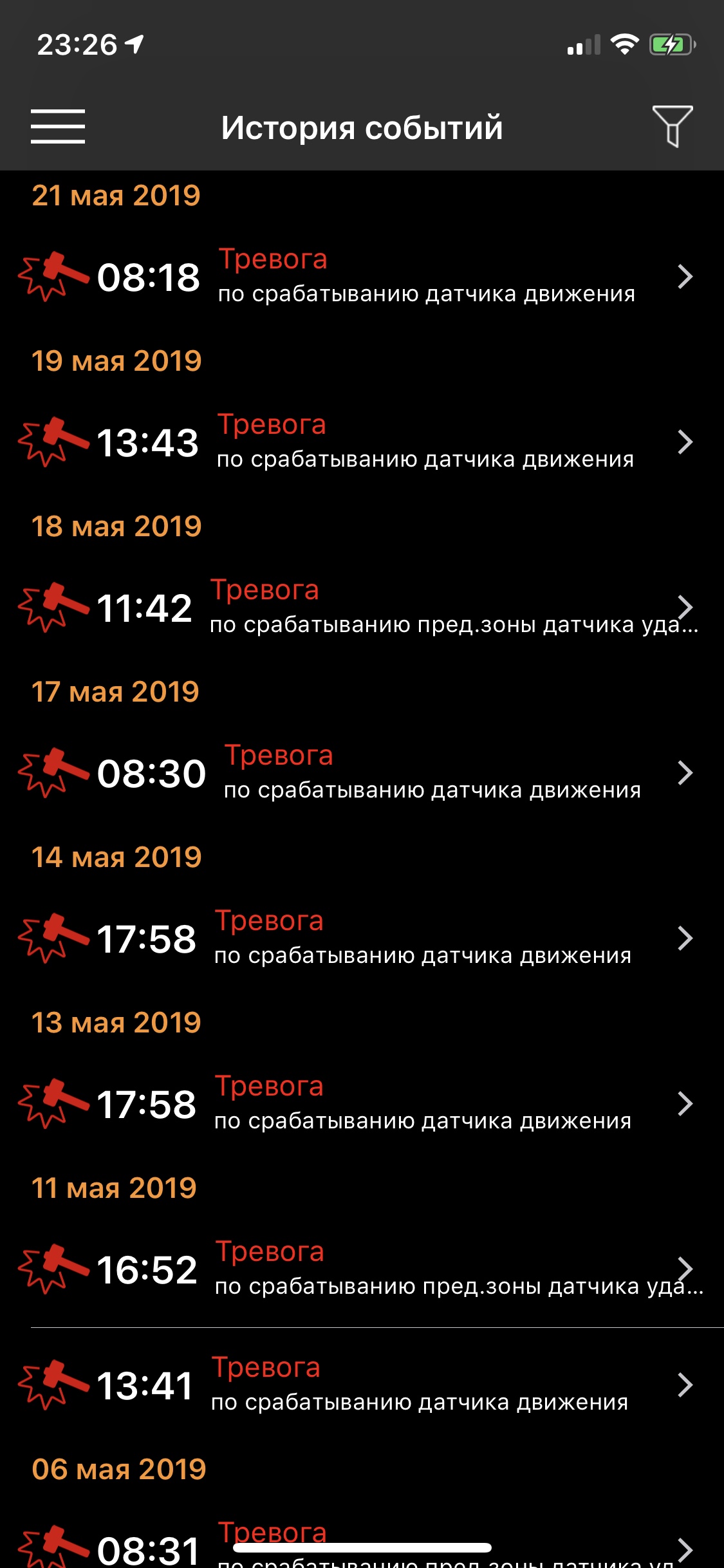Open the 17:58 alarm on 14 мая 2019
This screenshot has width=724, height=1568.
click(x=360, y=938)
